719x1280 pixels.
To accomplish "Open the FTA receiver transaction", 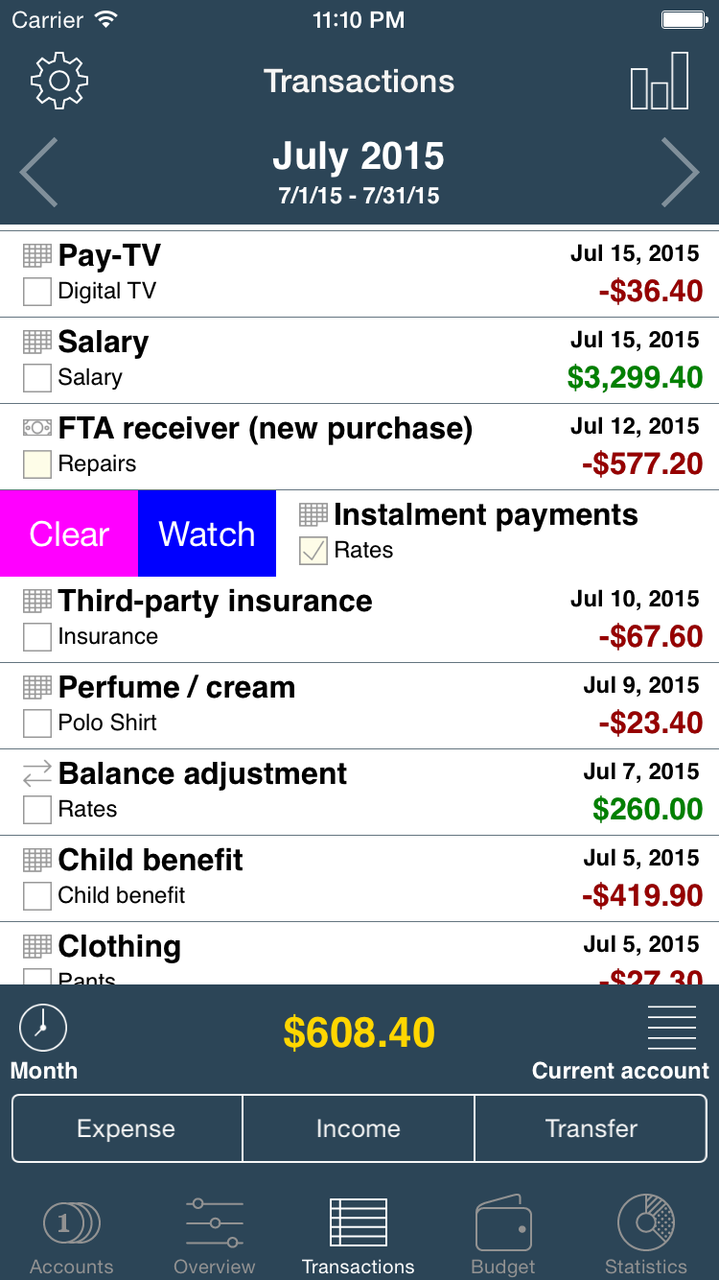I will [359, 447].
